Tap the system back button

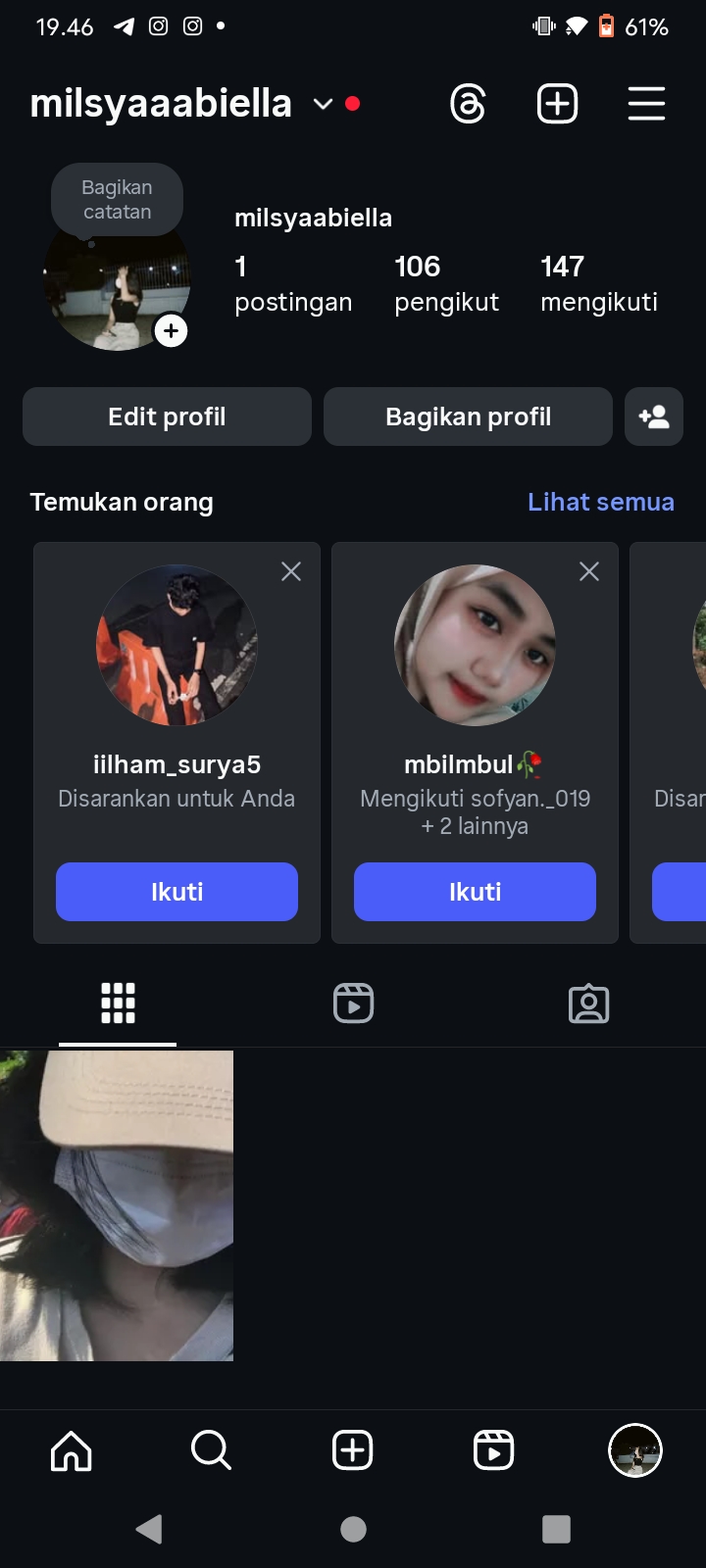(x=149, y=1529)
